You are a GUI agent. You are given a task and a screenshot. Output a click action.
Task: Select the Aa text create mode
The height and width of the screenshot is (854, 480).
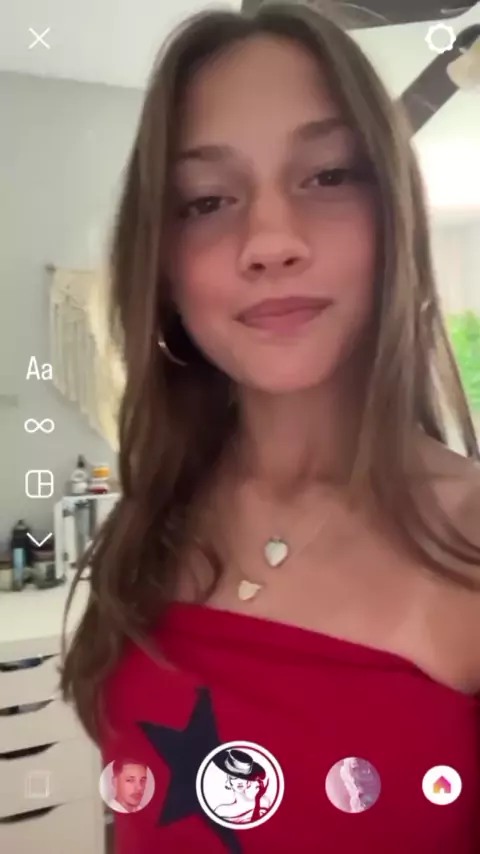tap(39, 369)
